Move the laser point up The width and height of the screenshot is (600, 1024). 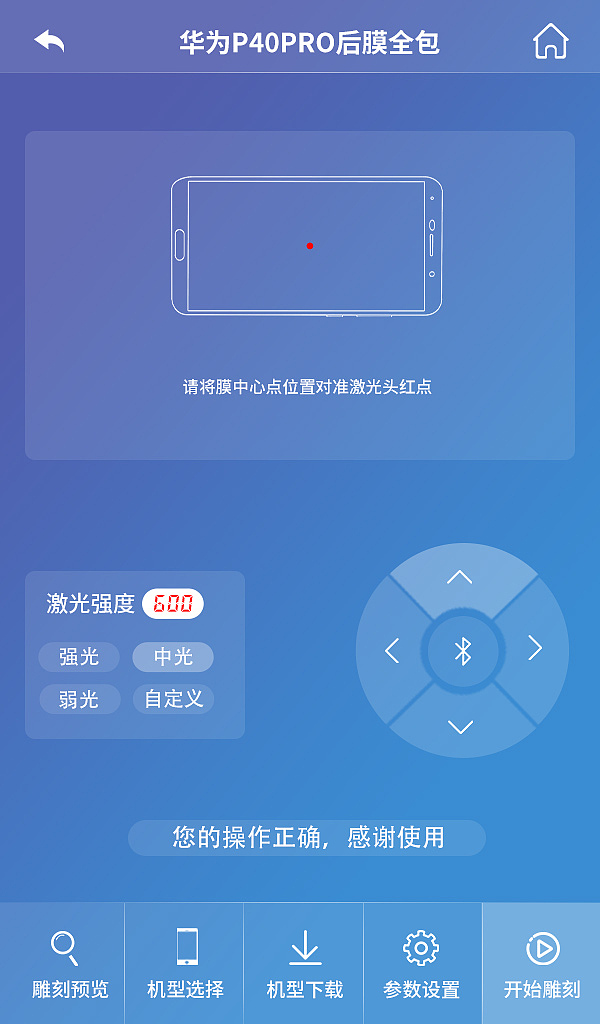coord(460,577)
